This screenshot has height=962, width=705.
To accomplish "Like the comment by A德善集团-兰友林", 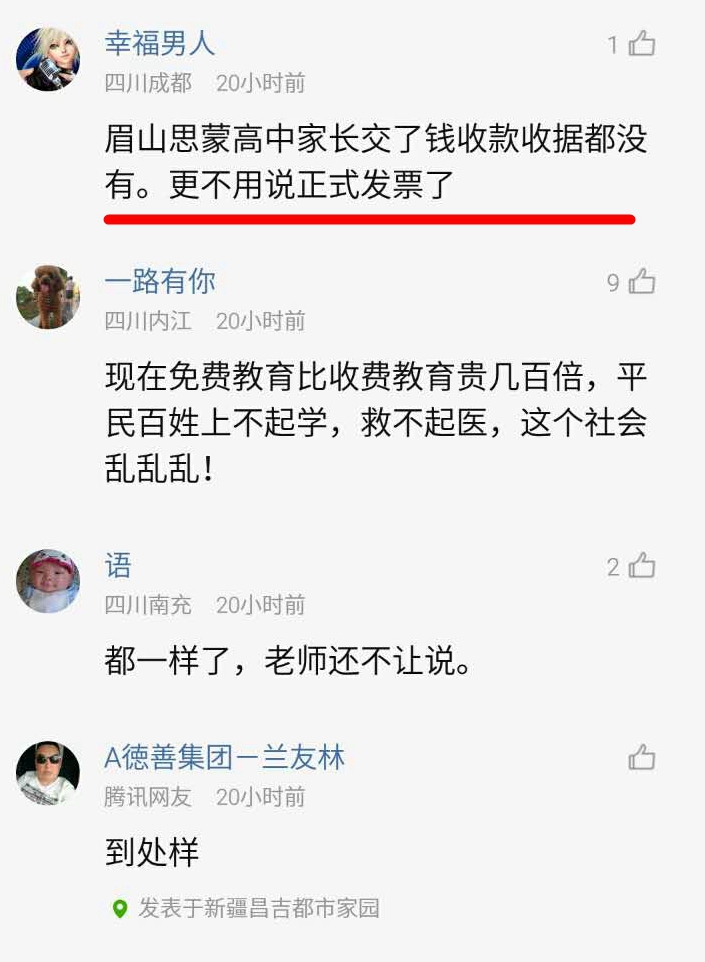I will point(641,758).
